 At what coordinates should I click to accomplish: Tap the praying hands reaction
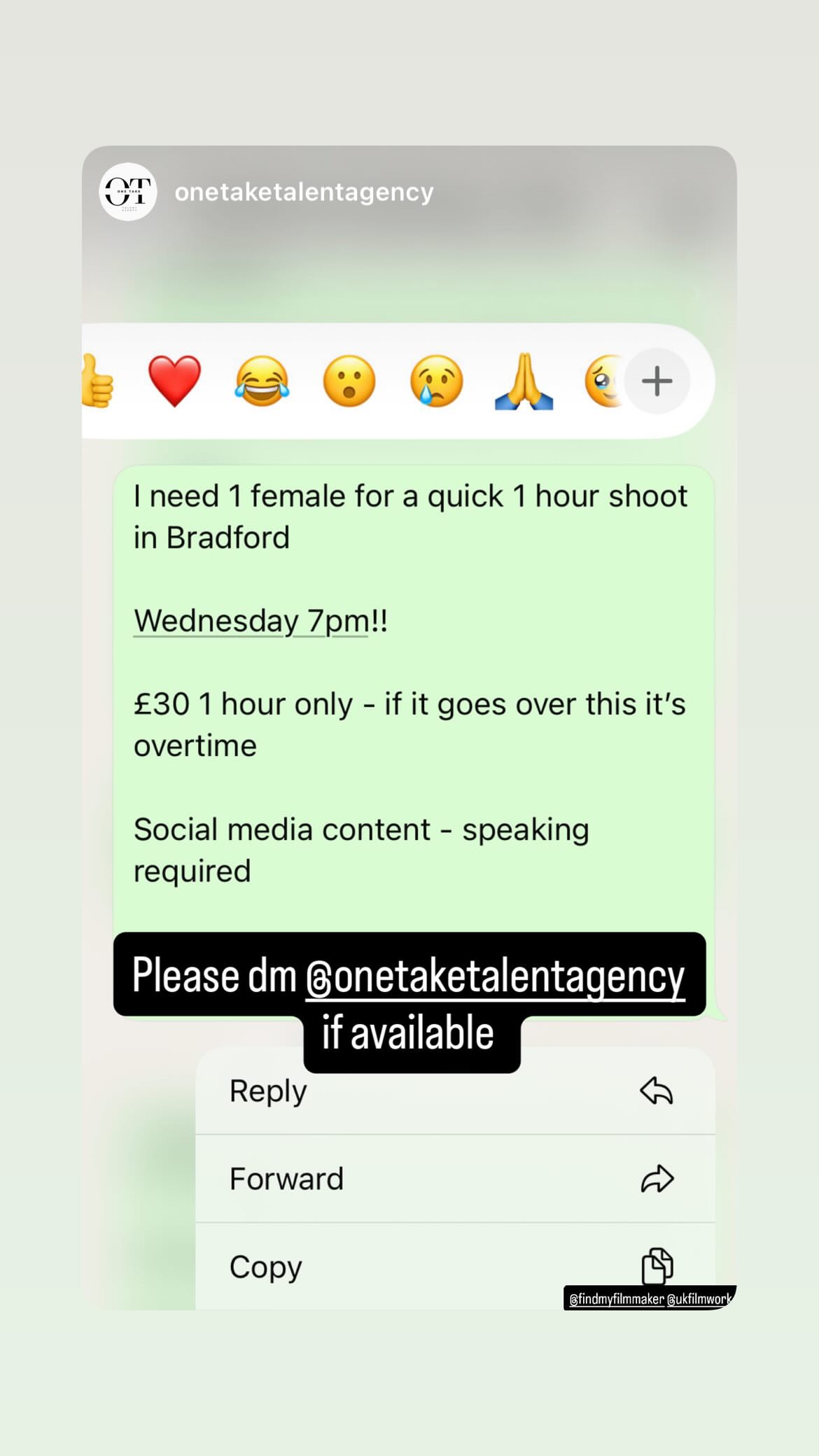(524, 380)
